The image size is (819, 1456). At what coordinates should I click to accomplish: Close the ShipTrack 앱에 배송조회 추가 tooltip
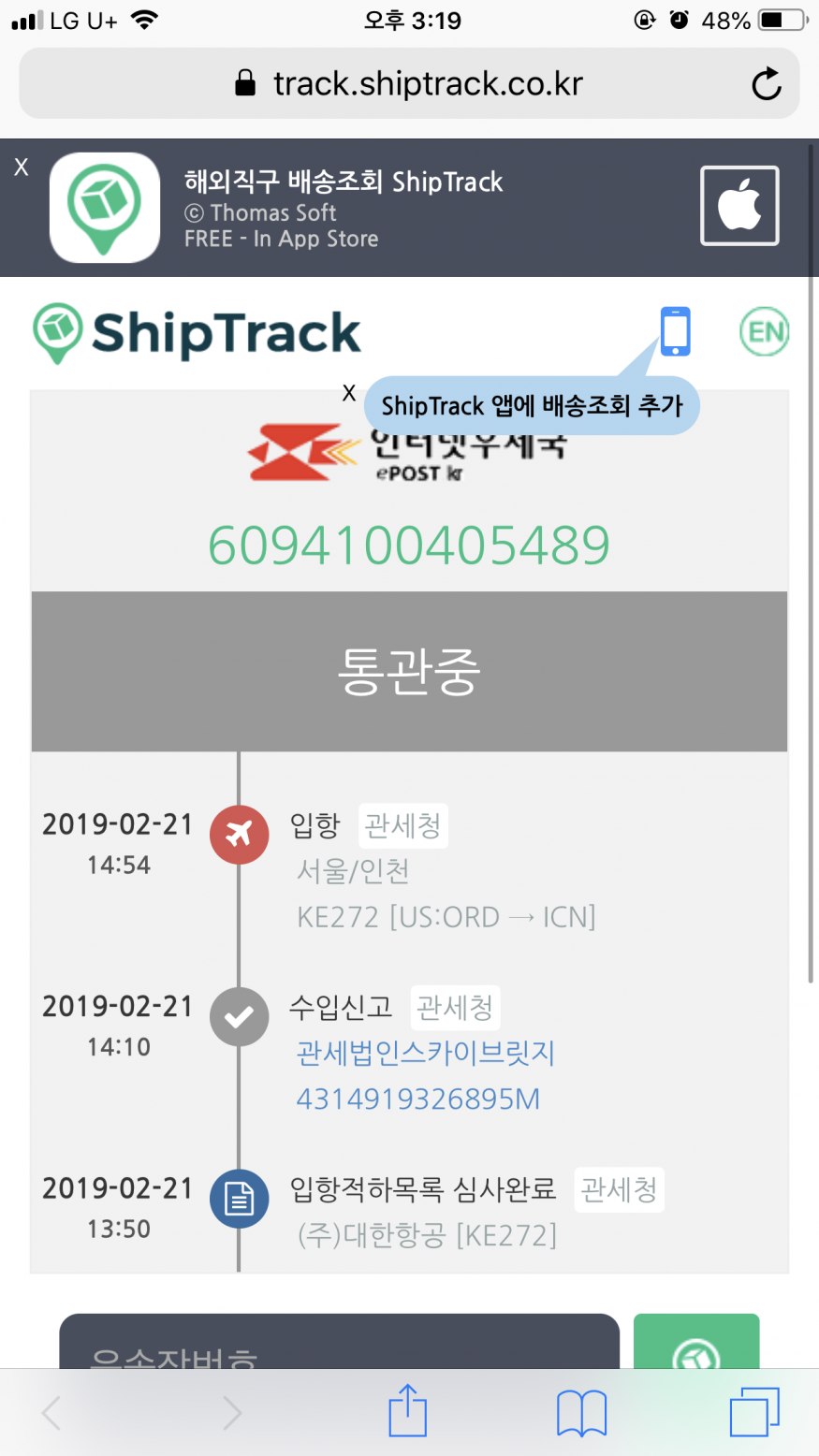pyautogui.click(x=349, y=393)
